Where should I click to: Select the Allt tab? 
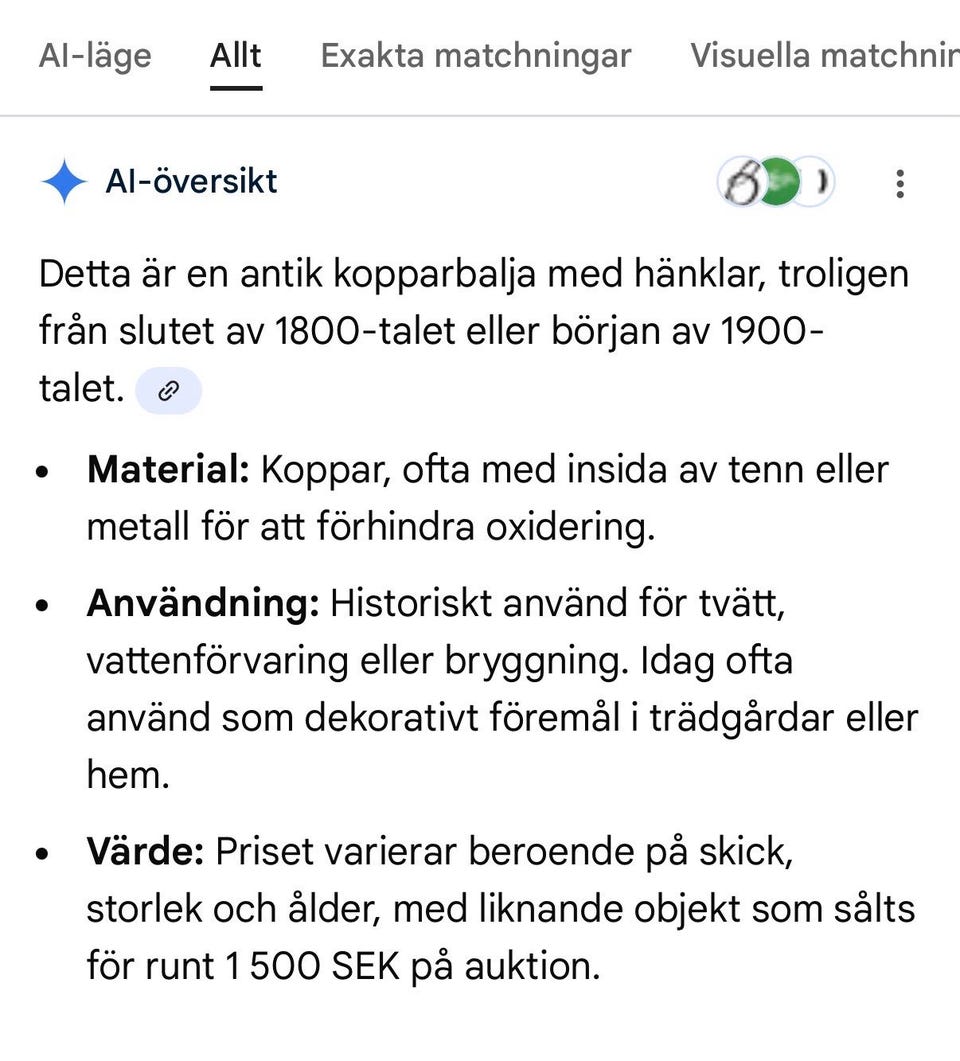click(236, 56)
